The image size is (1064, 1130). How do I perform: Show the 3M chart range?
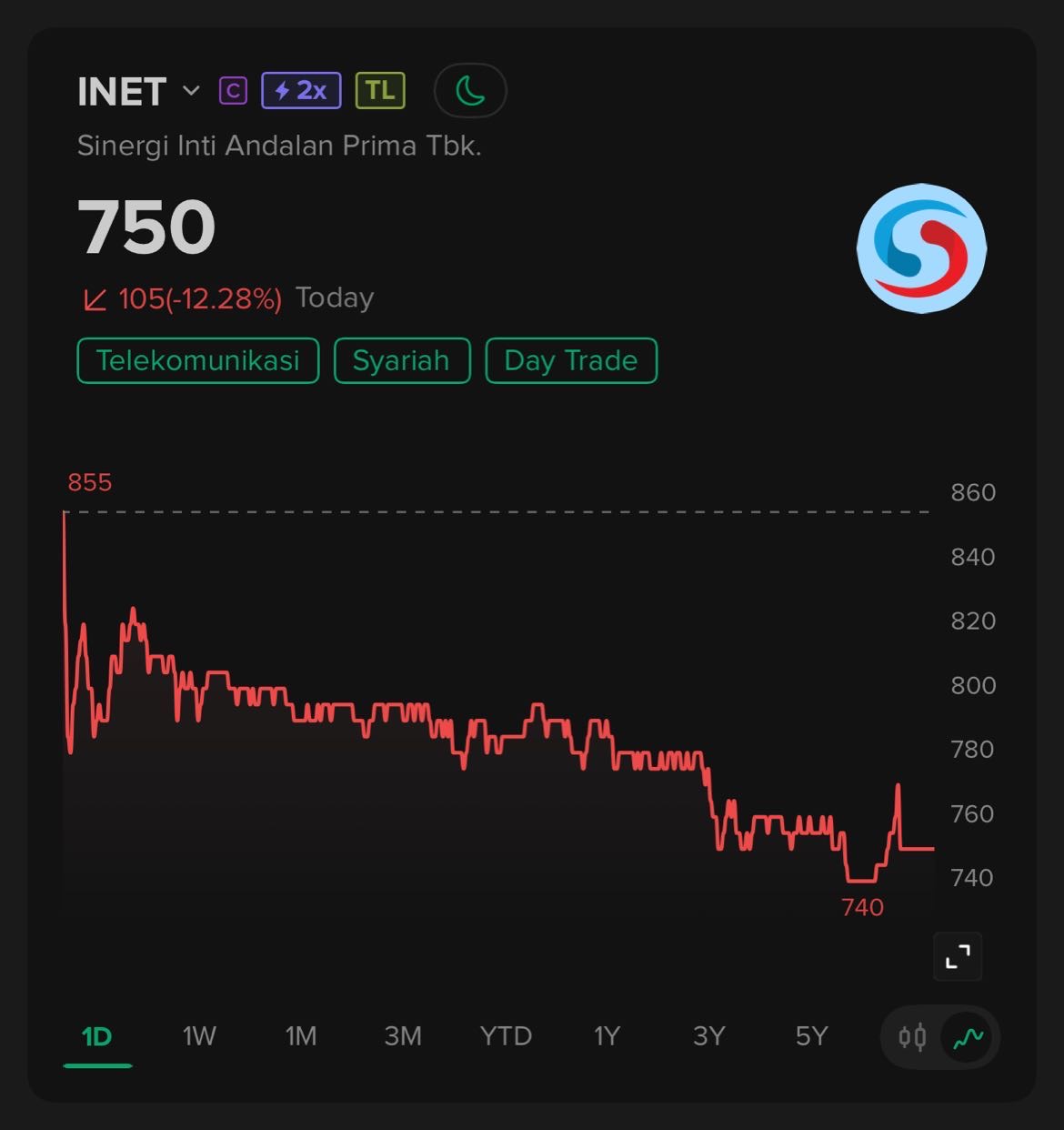click(403, 1036)
